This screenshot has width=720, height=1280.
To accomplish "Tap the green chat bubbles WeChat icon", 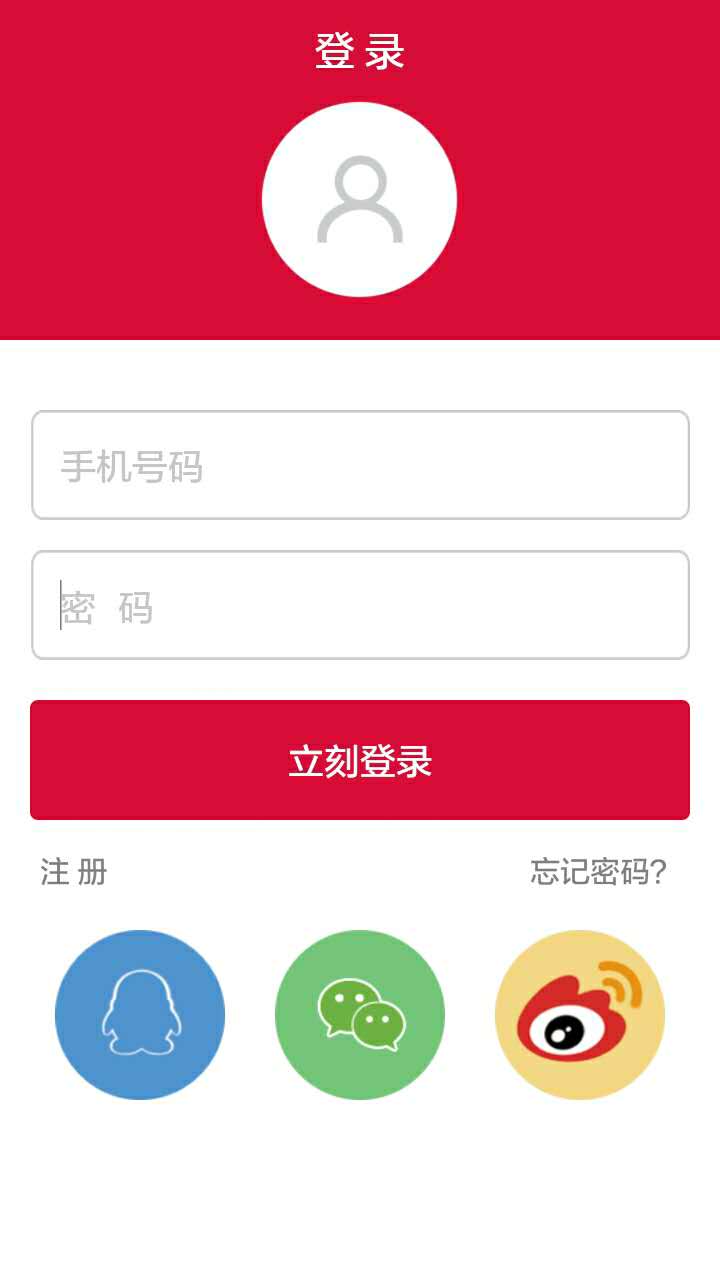I will coord(359,1014).
